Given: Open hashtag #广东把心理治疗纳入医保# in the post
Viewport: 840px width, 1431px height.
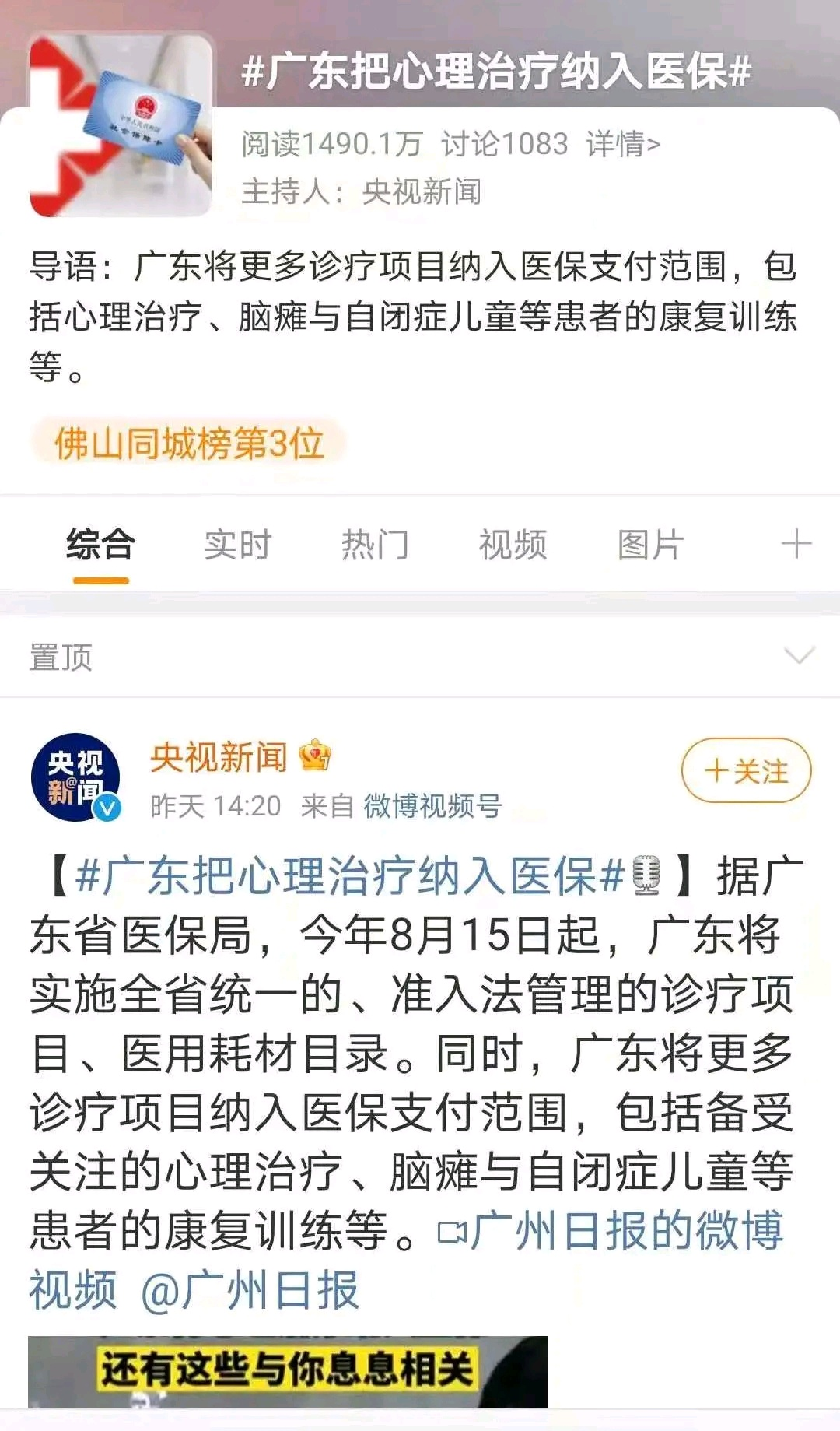Looking at the screenshot, I should (x=350, y=876).
